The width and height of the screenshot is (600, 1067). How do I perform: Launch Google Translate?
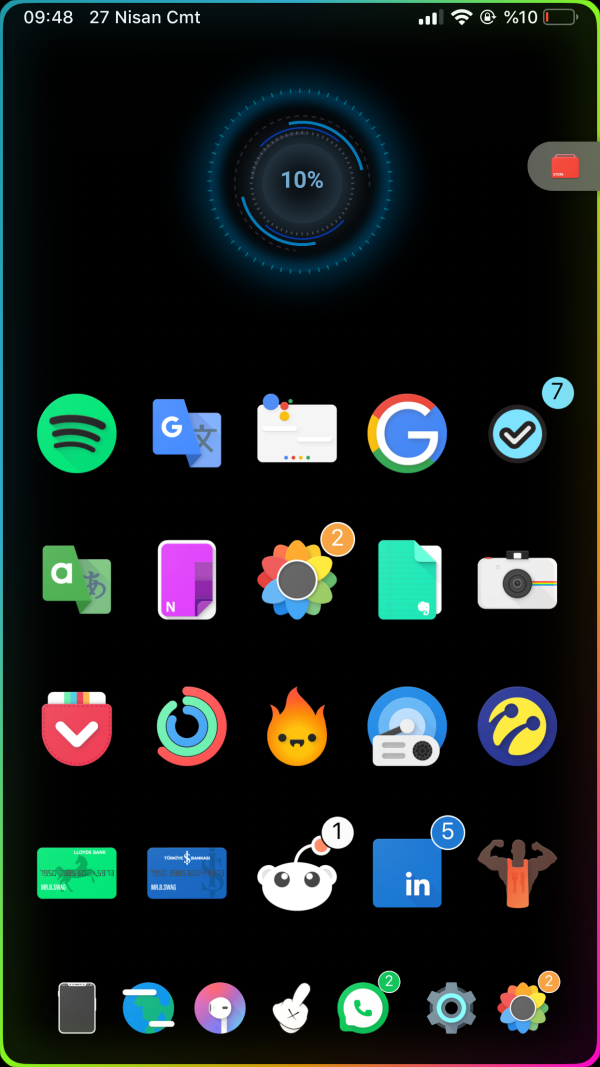point(187,433)
